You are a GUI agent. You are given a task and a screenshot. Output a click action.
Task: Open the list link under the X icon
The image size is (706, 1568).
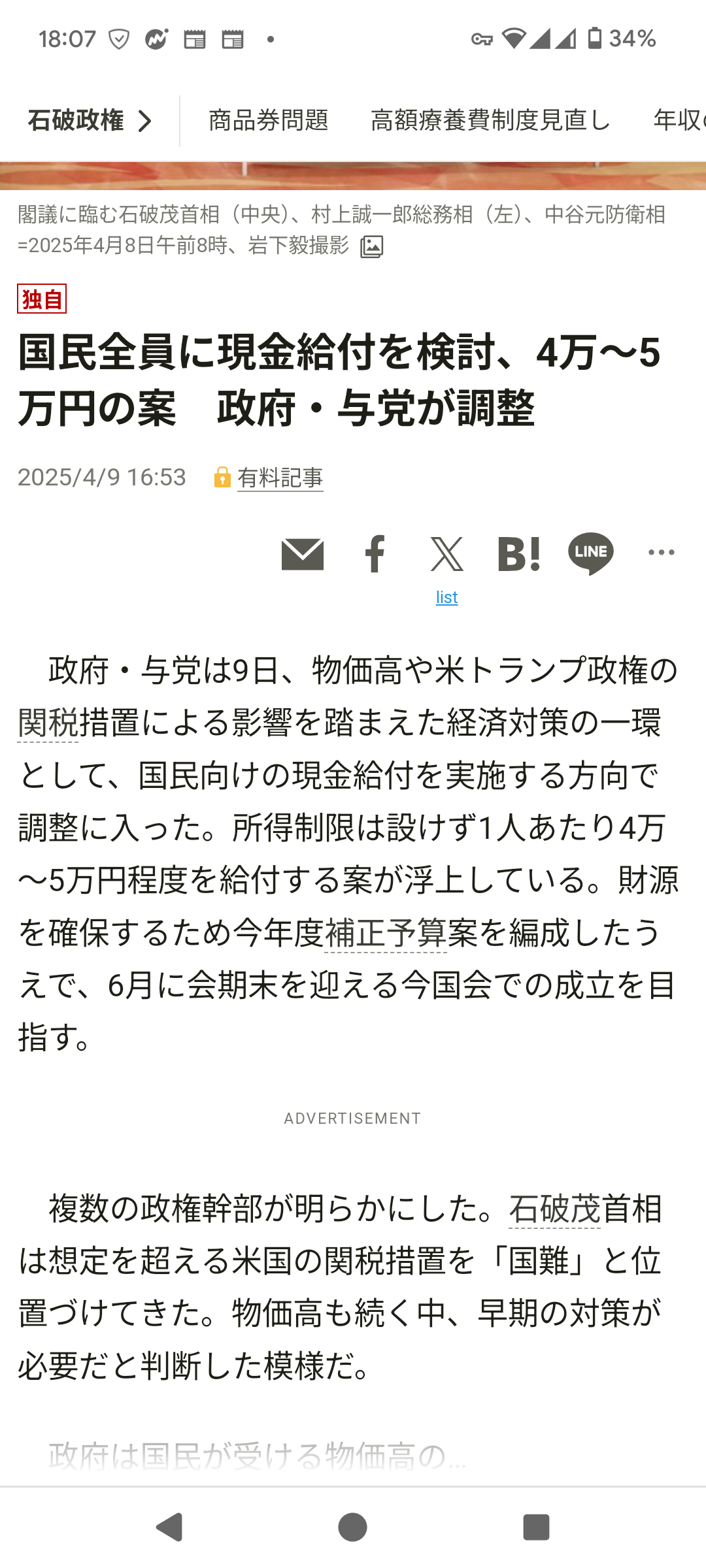click(x=446, y=597)
